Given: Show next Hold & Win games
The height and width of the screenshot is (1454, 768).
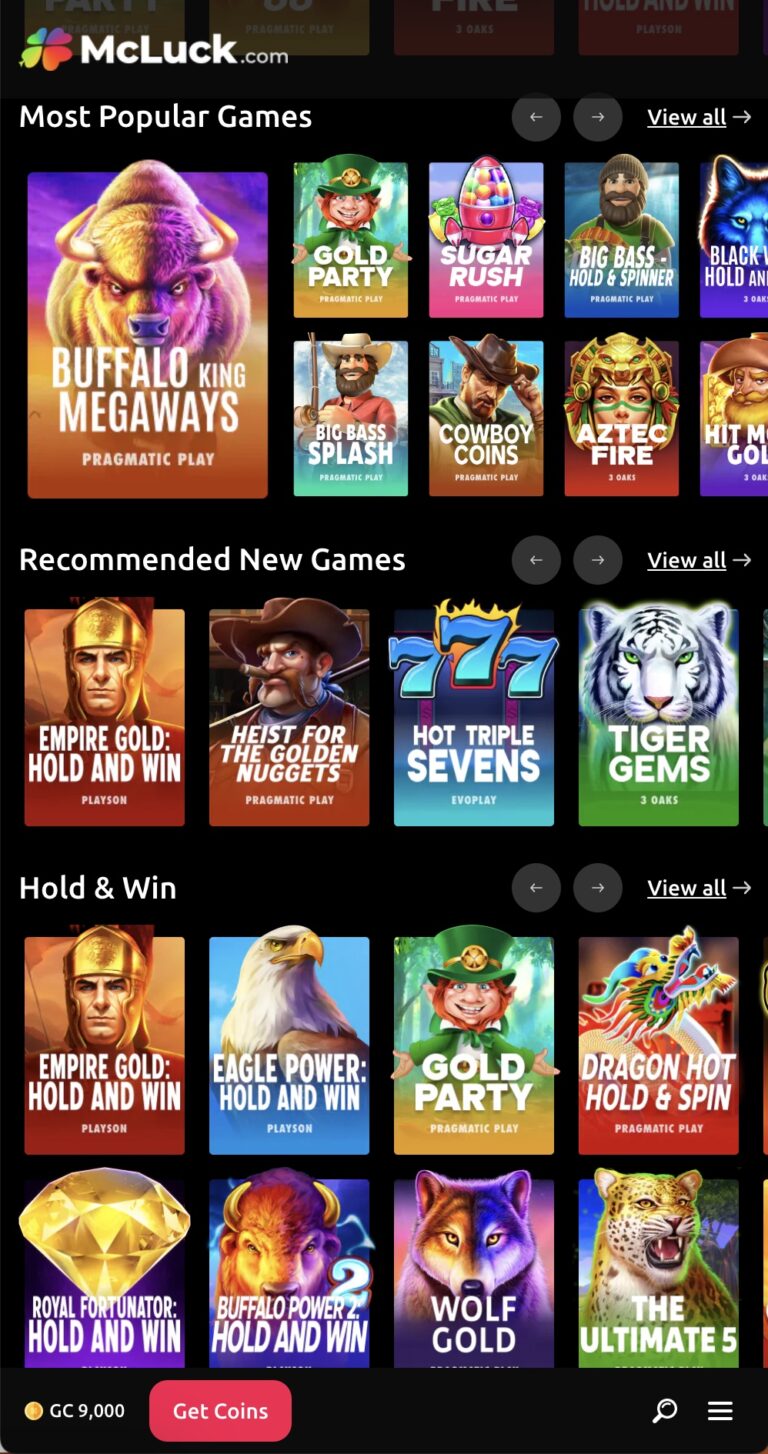Looking at the screenshot, I should pos(597,888).
